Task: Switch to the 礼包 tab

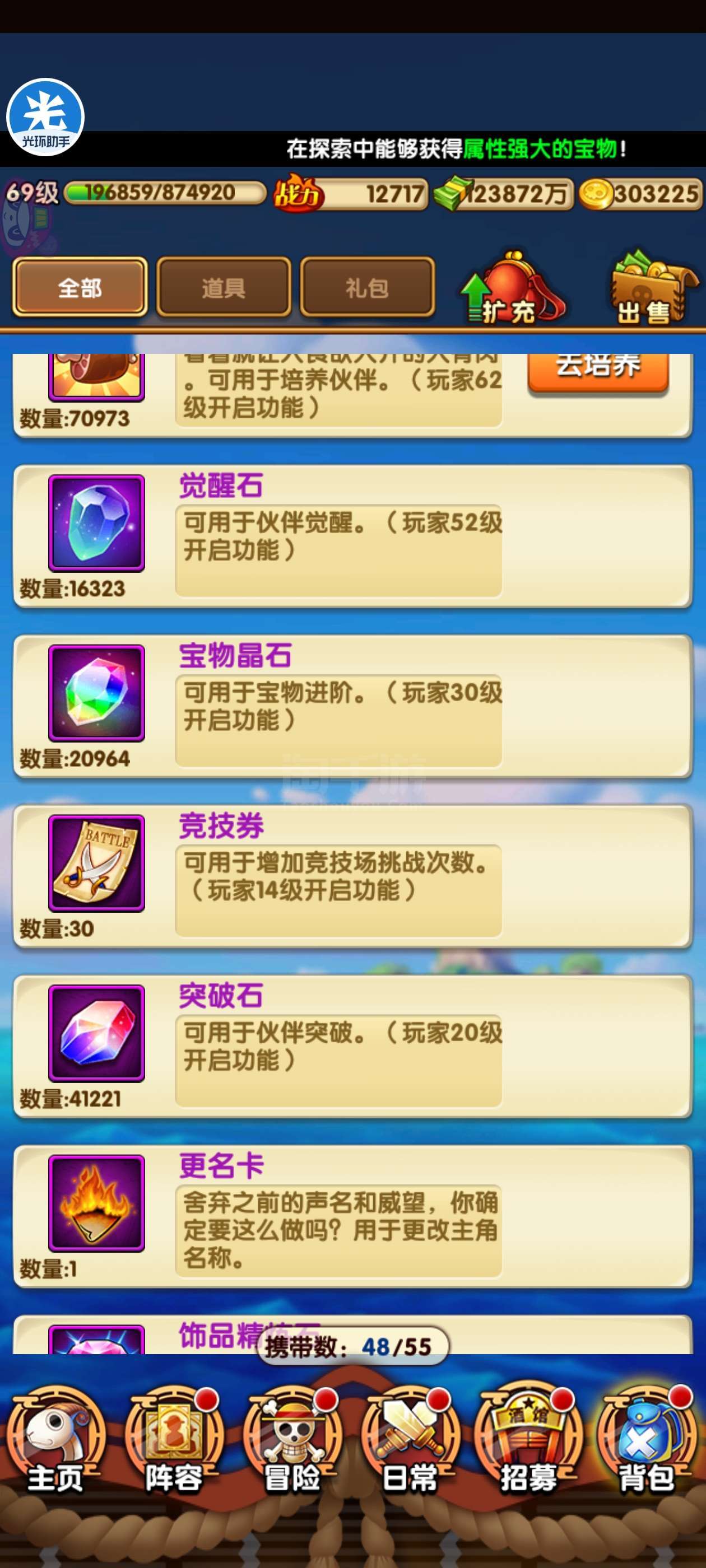Action: [368, 287]
